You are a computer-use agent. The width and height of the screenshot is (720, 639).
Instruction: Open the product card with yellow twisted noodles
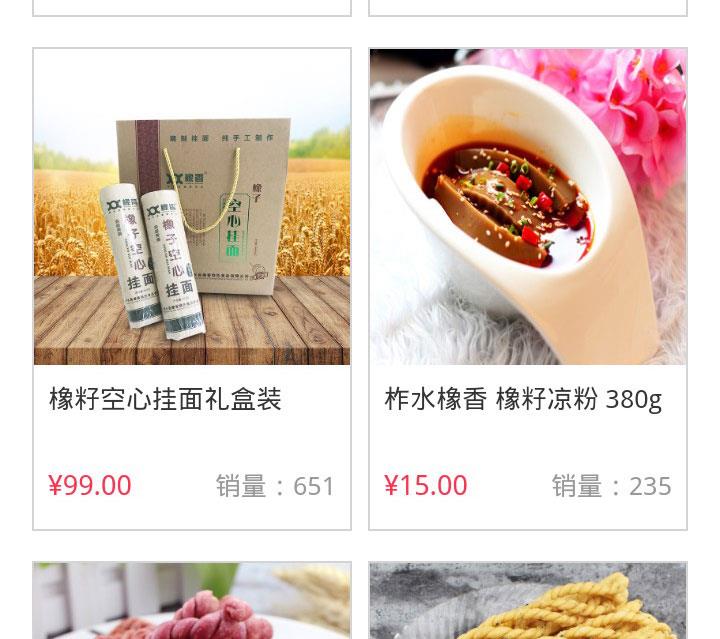(527, 603)
